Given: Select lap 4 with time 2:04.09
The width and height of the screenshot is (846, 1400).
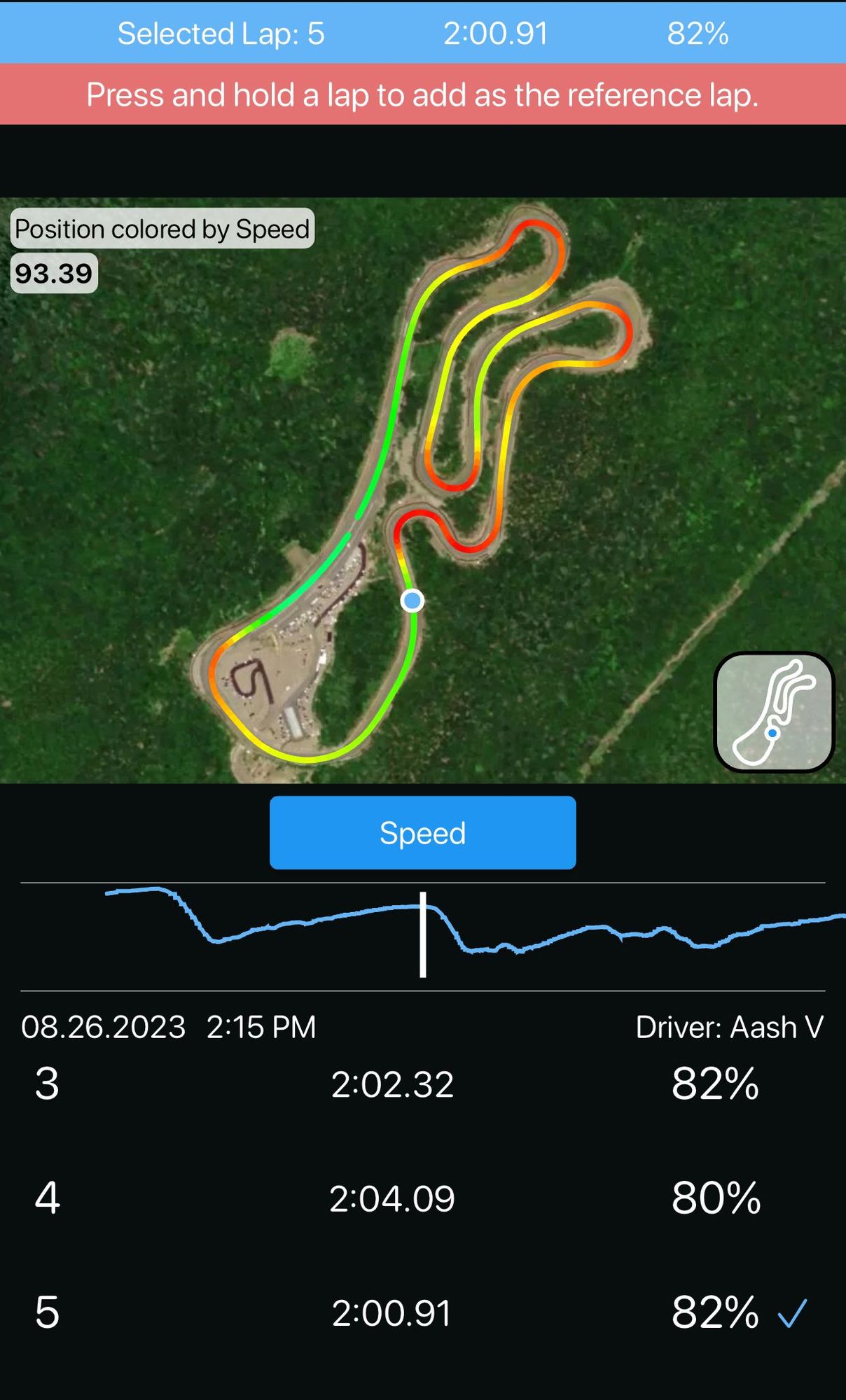Looking at the screenshot, I should point(392,1198).
